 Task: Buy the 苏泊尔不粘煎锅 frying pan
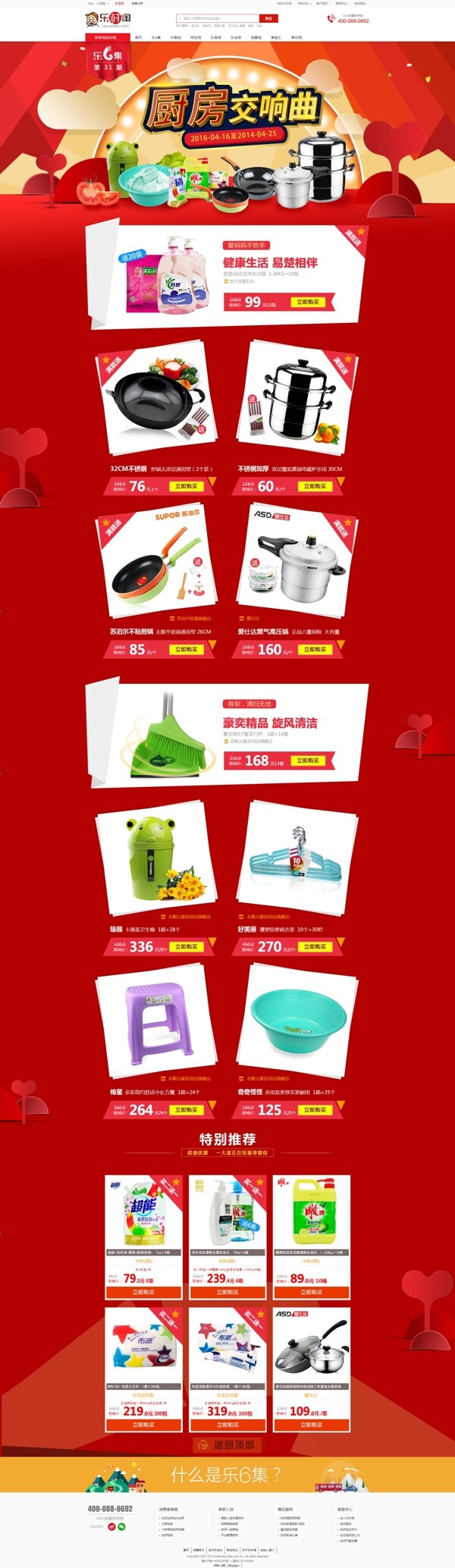(187, 649)
